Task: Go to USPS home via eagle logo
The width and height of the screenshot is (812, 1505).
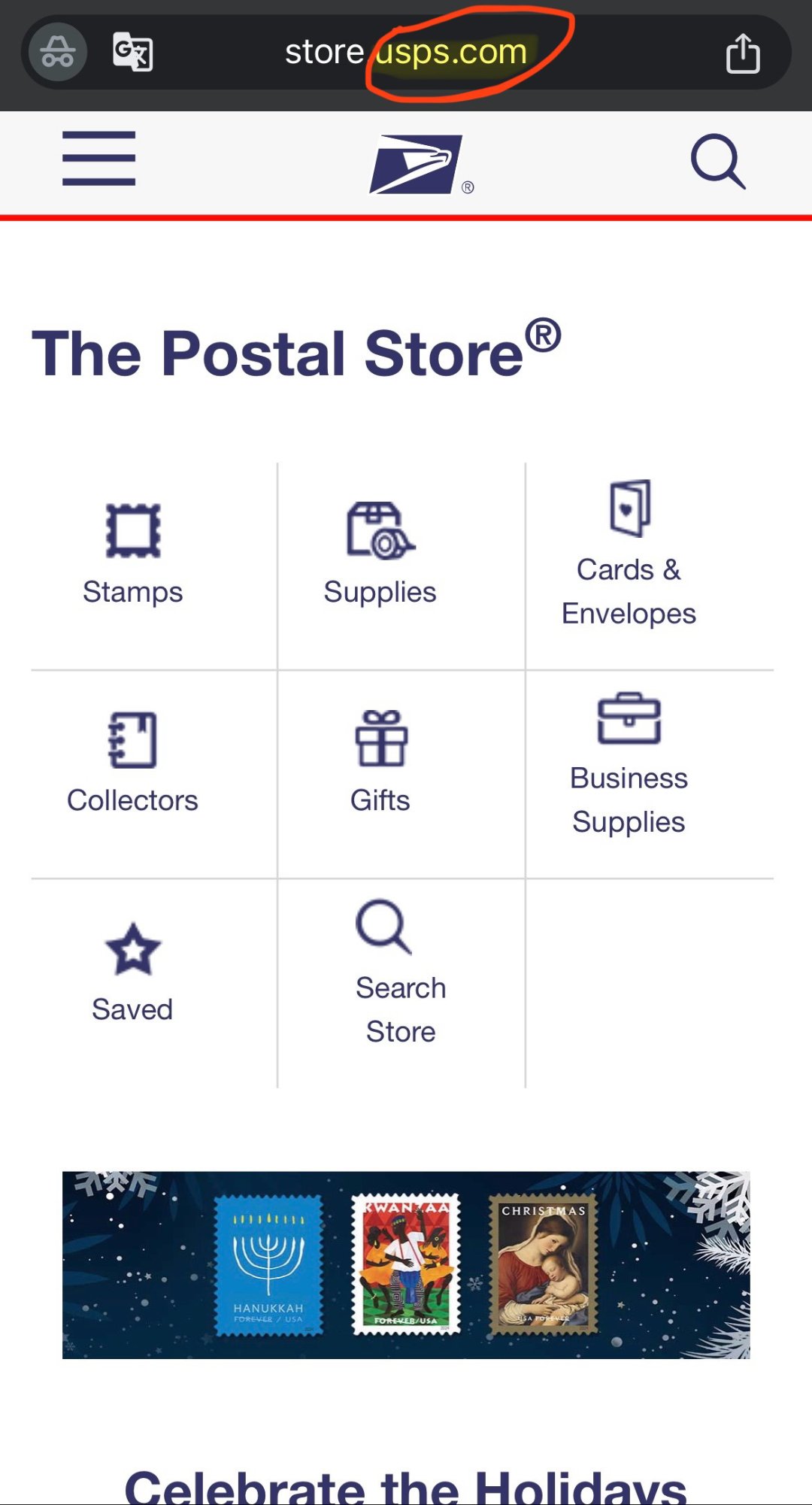Action: 416,164
